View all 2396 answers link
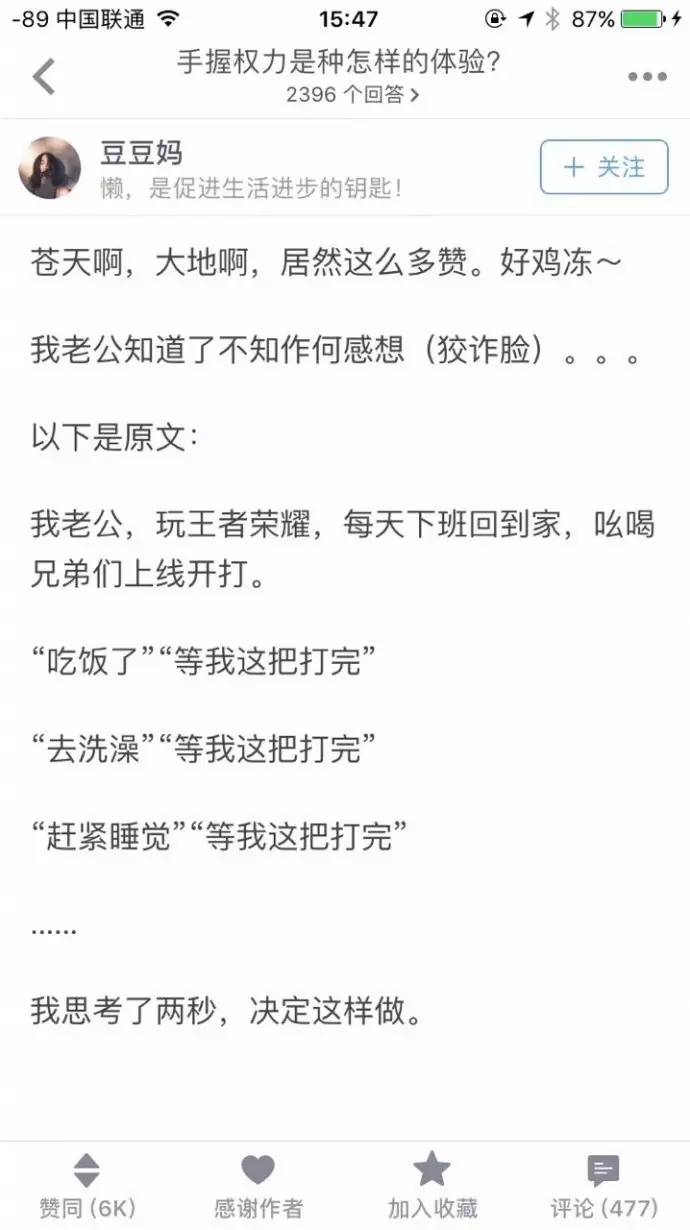This screenshot has height=1230, width=690. (352, 96)
